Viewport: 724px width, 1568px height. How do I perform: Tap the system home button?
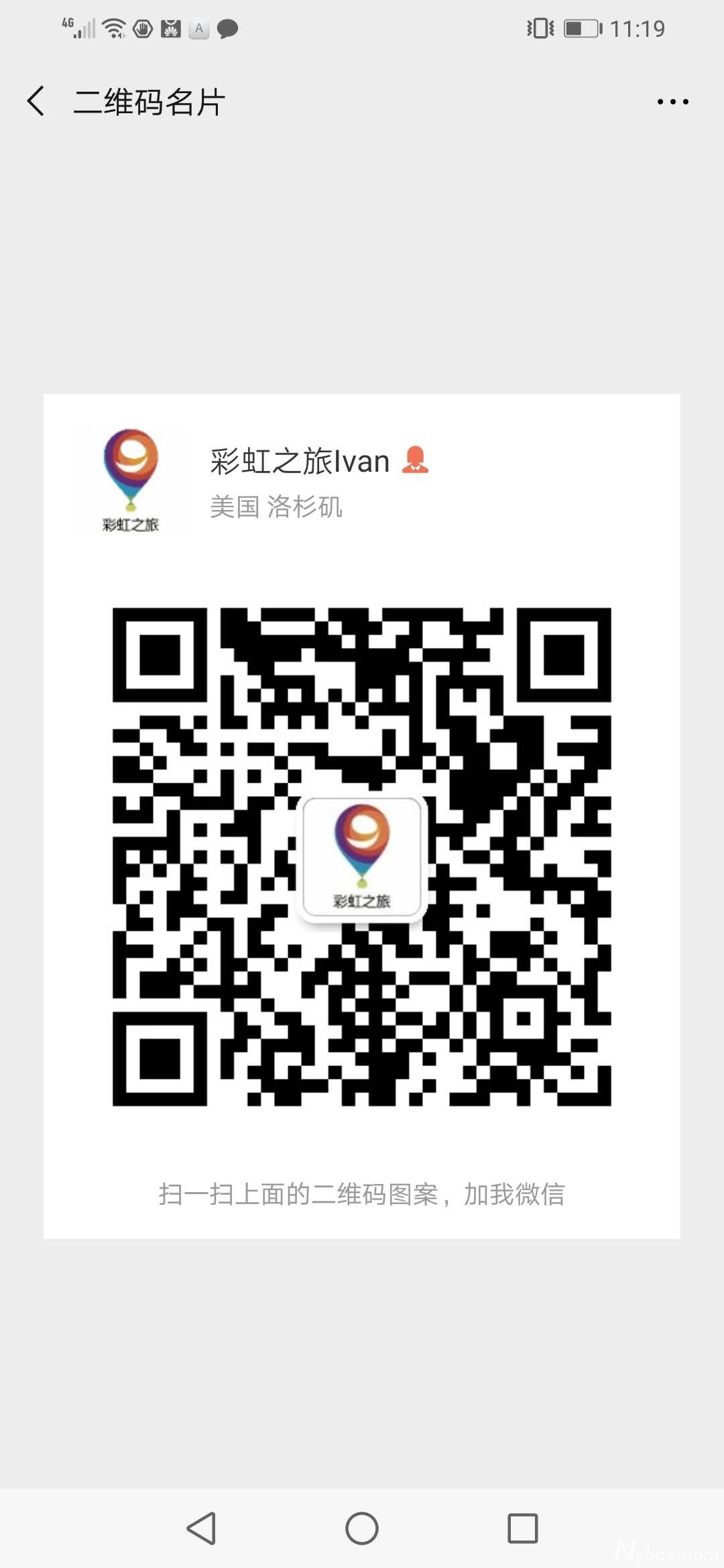click(362, 1528)
